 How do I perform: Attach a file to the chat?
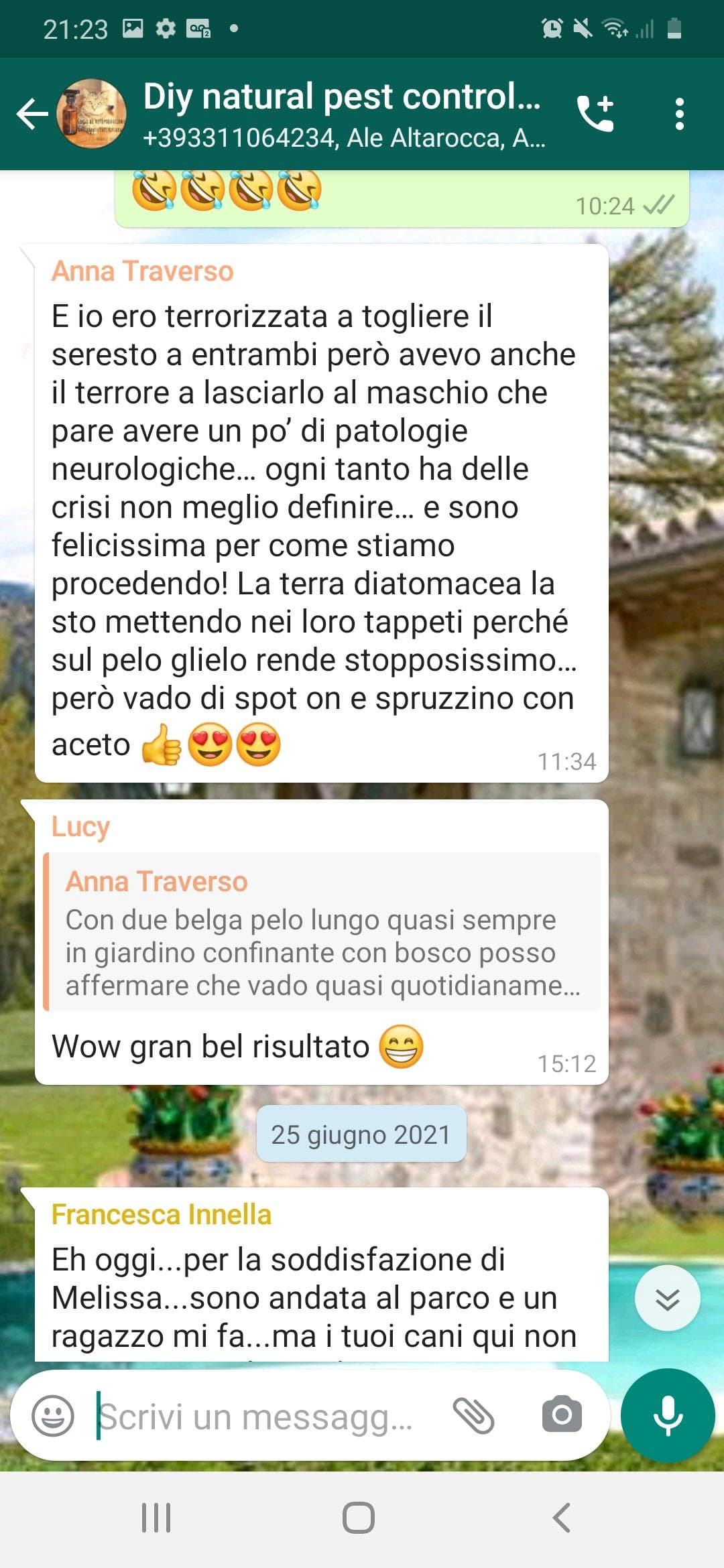click(474, 1416)
